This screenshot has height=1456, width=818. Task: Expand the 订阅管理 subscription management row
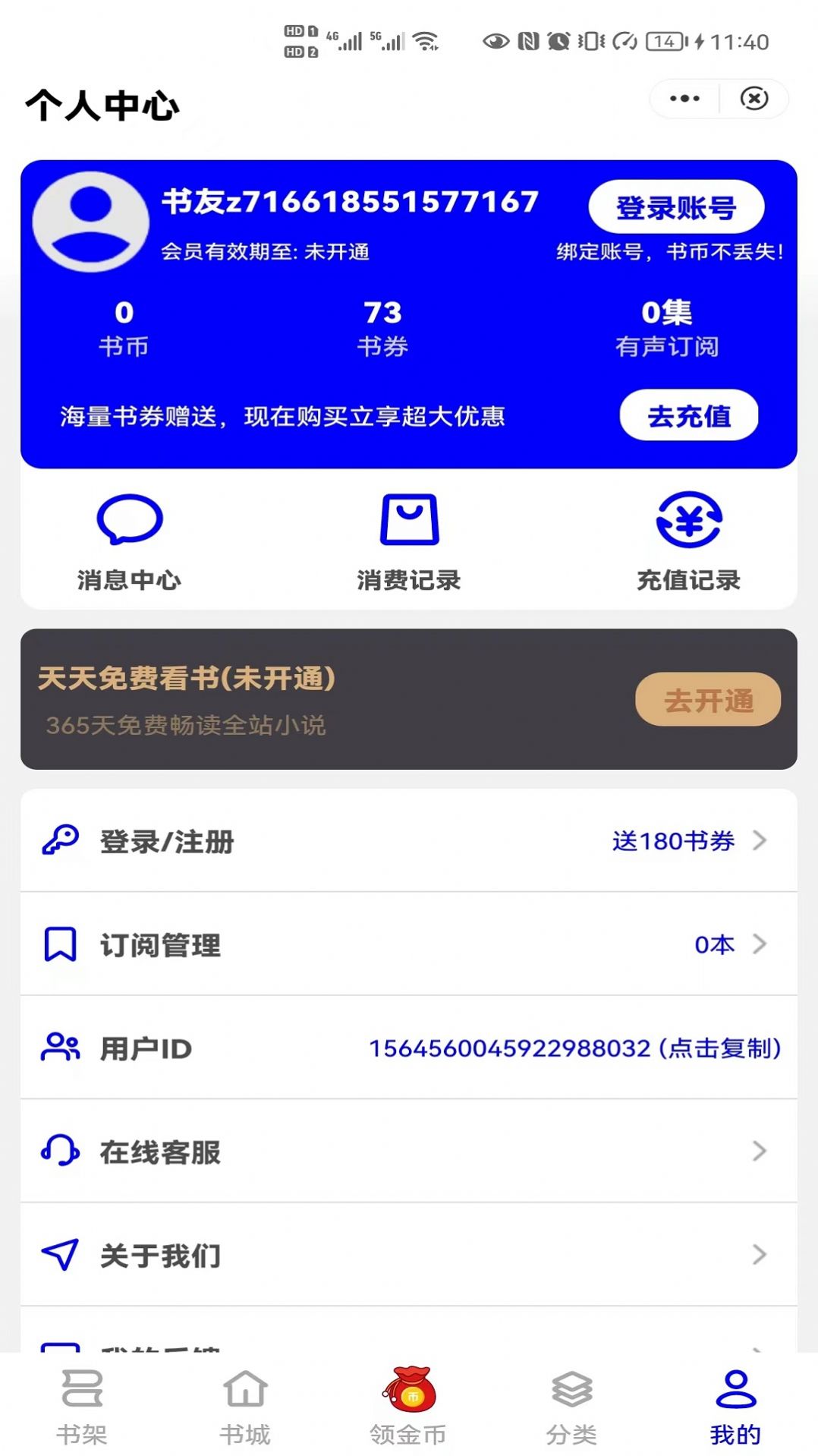pyautogui.click(x=410, y=945)
